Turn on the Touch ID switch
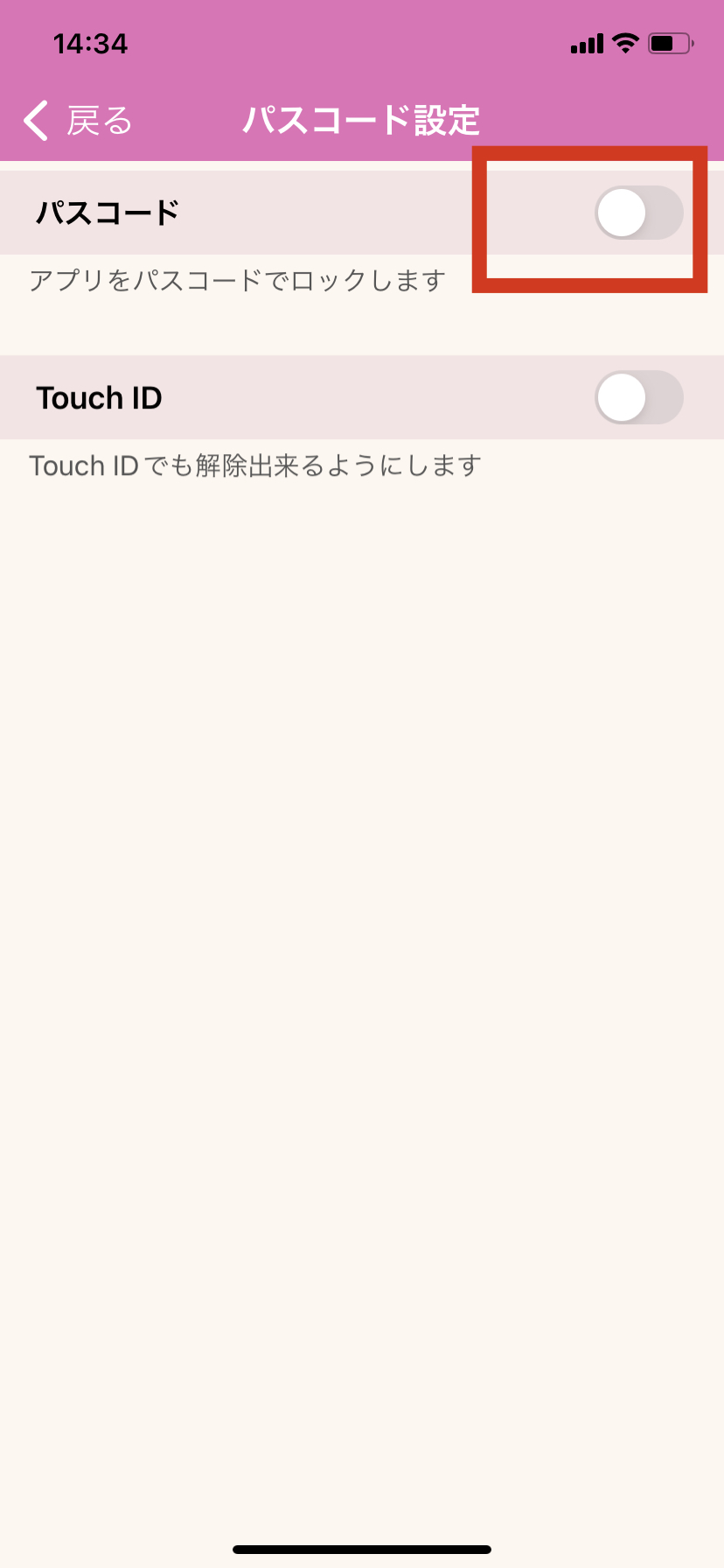 [x=638, y=397]
